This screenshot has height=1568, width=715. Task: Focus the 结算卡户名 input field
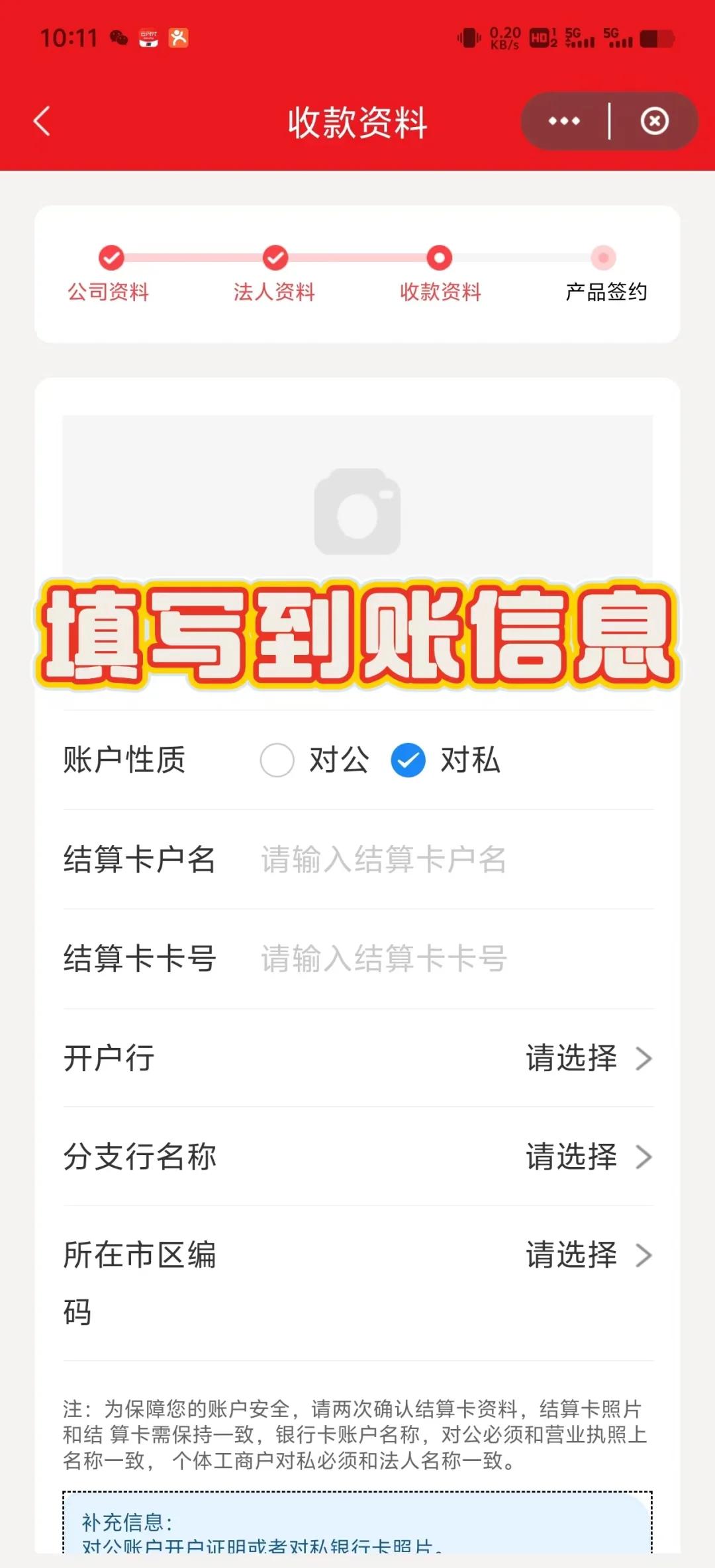coord(457,859)
